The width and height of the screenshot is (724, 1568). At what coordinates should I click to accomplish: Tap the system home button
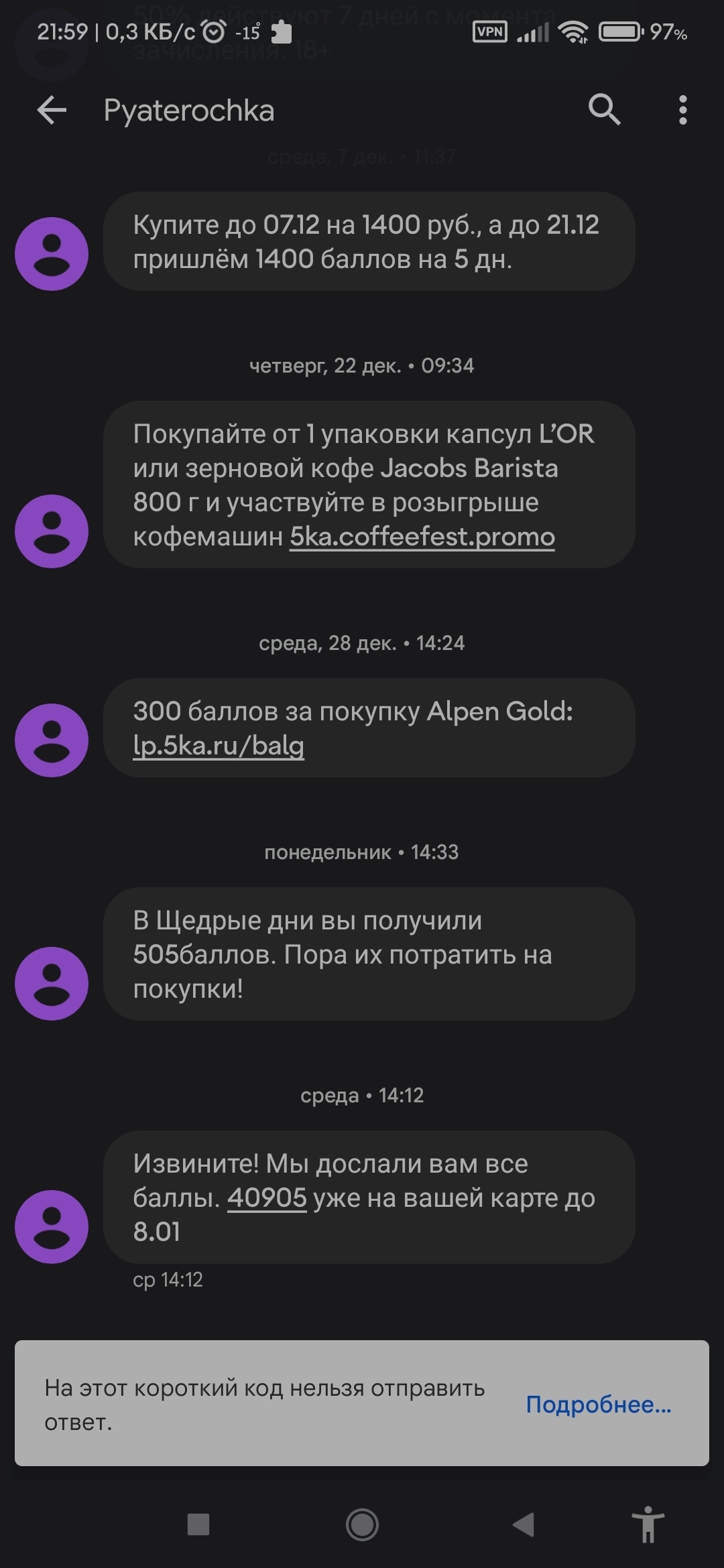[x=362, y=1524]
